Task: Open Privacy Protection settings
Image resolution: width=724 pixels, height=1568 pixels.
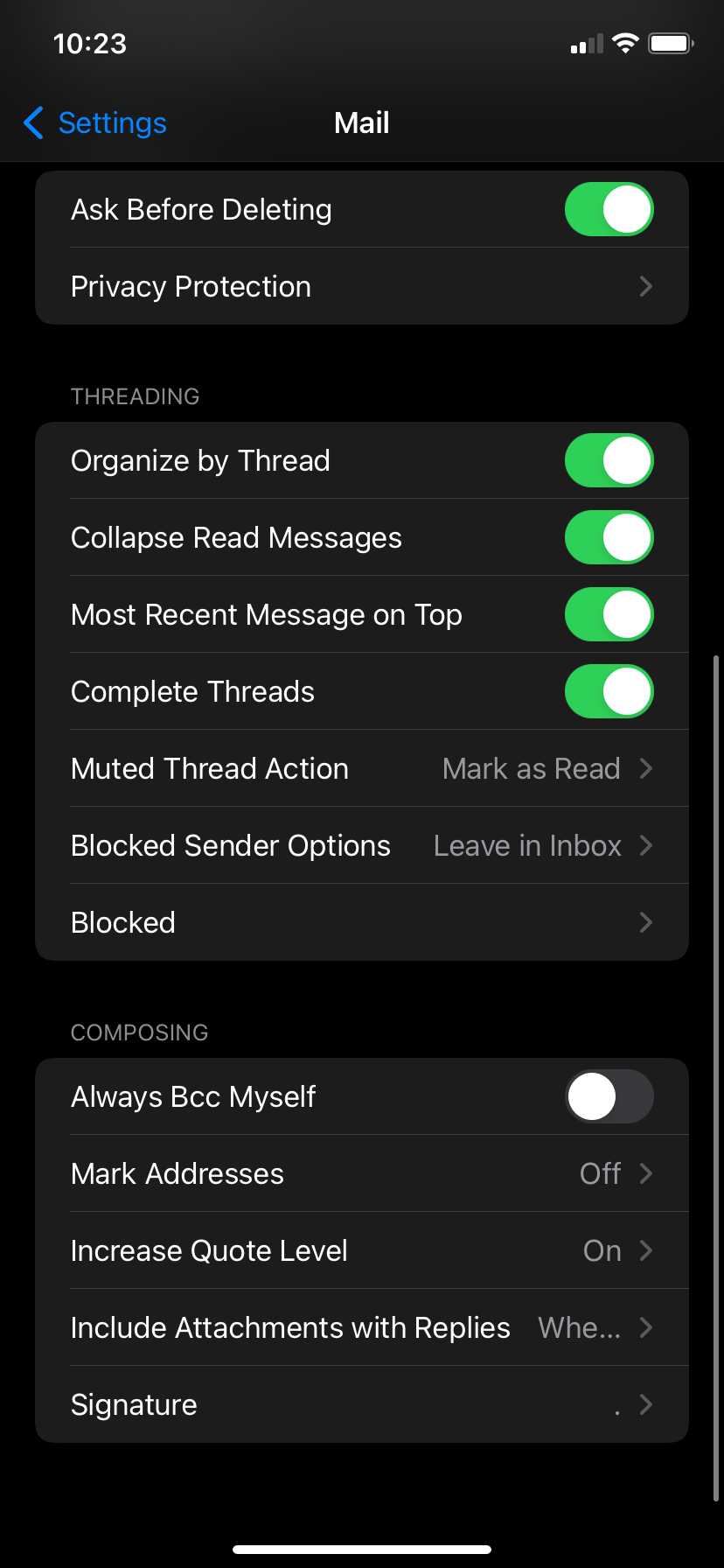Action: (x=362, y=286)
